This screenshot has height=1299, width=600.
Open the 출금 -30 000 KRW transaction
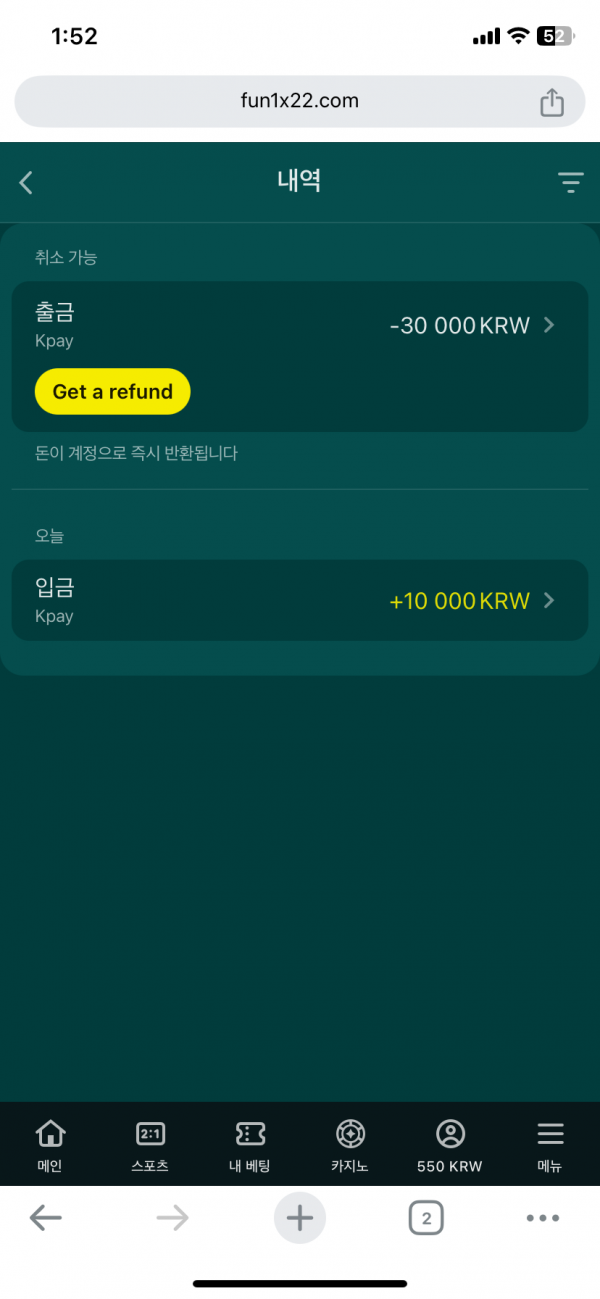click(x=300, y=326)
